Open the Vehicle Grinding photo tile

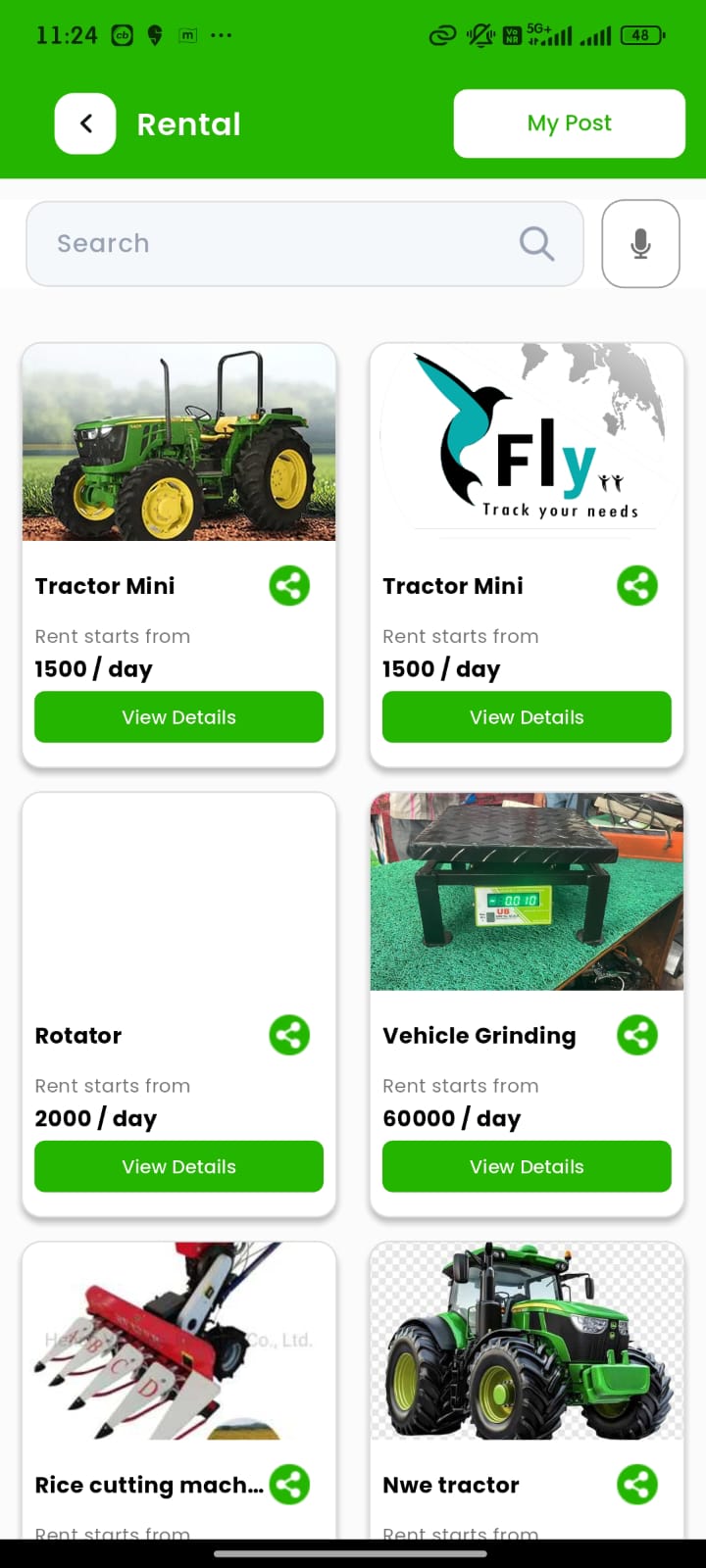pyautogui.click(x=527, y=892)
